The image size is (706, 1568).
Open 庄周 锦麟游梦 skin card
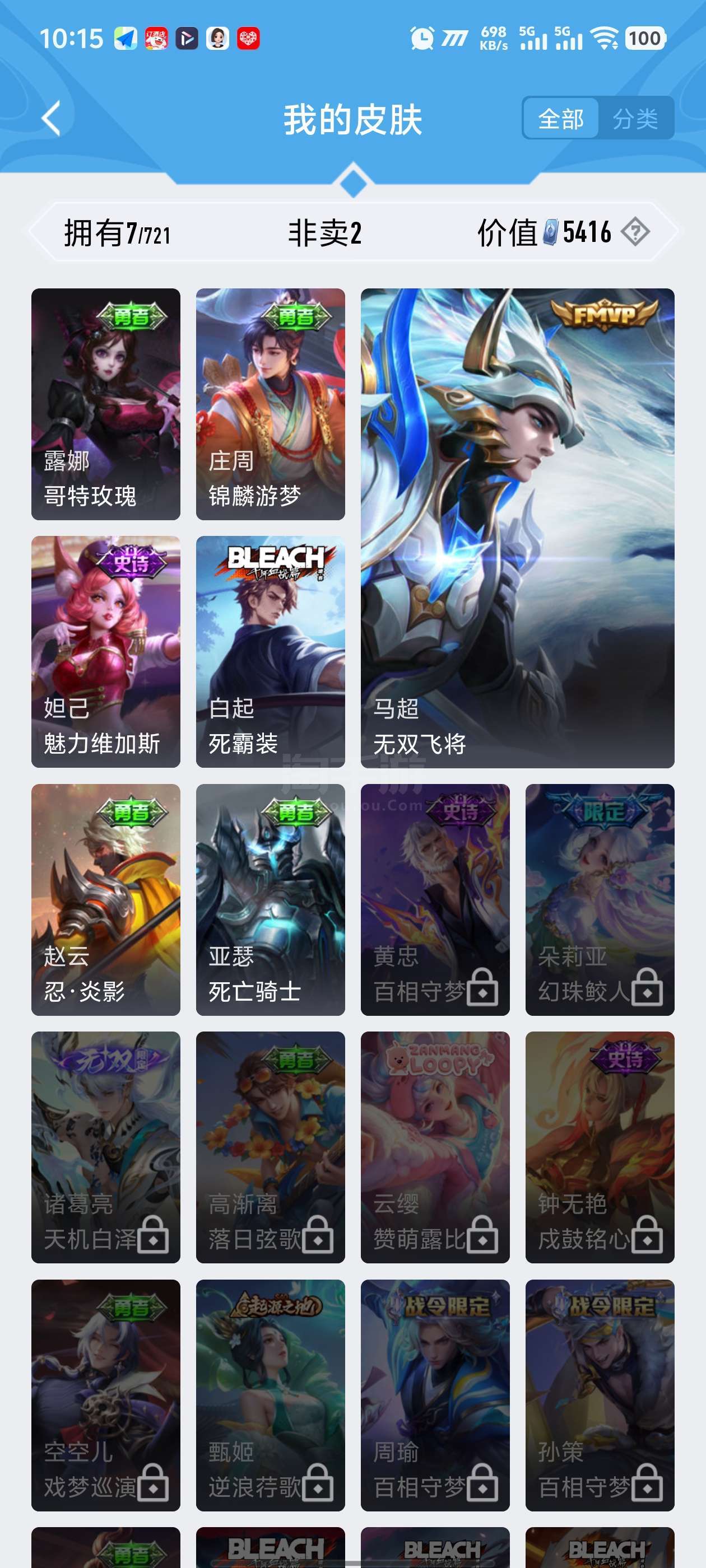click(x=270, y=404)
